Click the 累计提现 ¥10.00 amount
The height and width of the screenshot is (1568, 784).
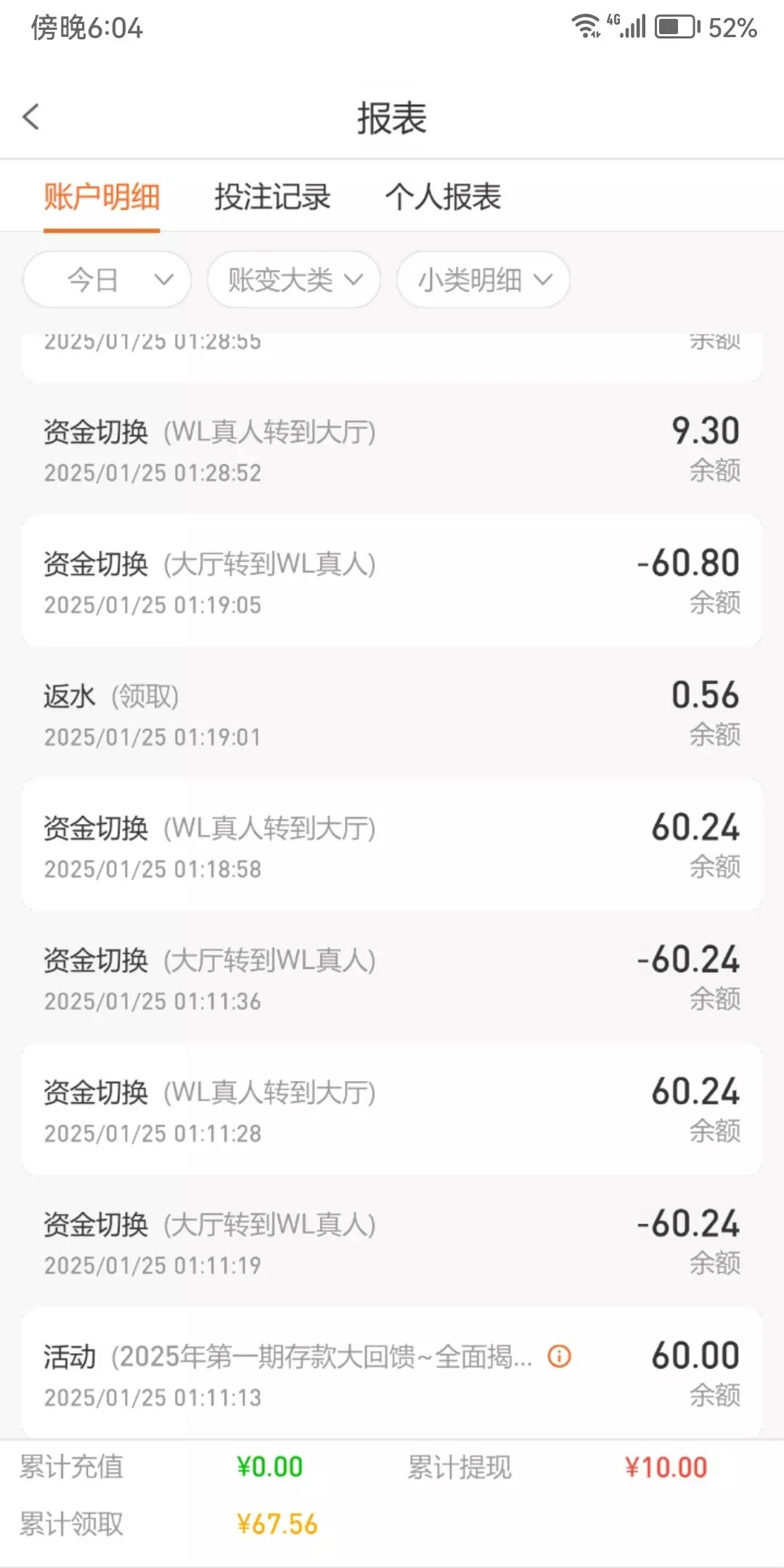tap(665, 1467)
